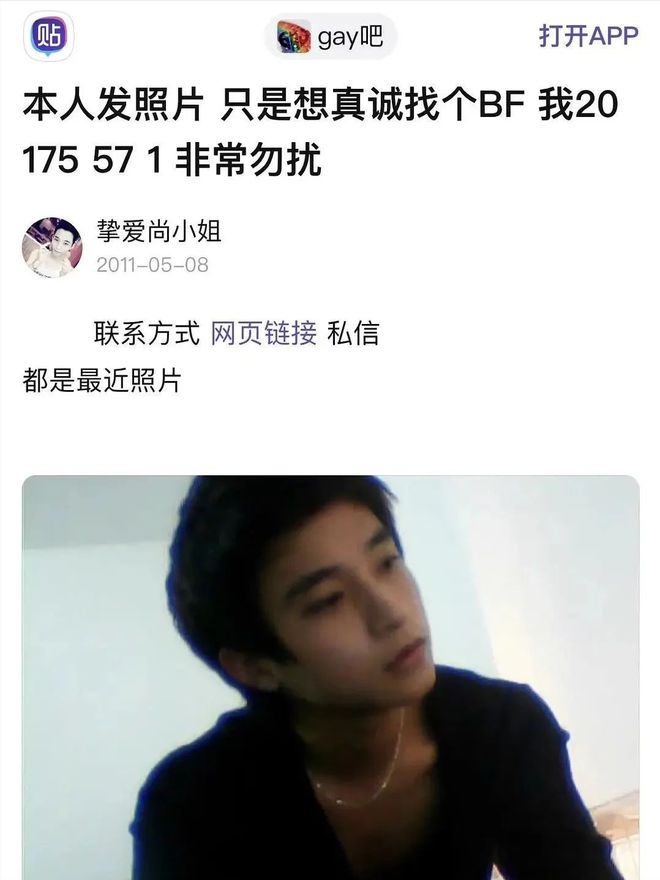Open the gay吧 forum chip
The width and height of the screenshot is (660, 880).
[331, 39]
